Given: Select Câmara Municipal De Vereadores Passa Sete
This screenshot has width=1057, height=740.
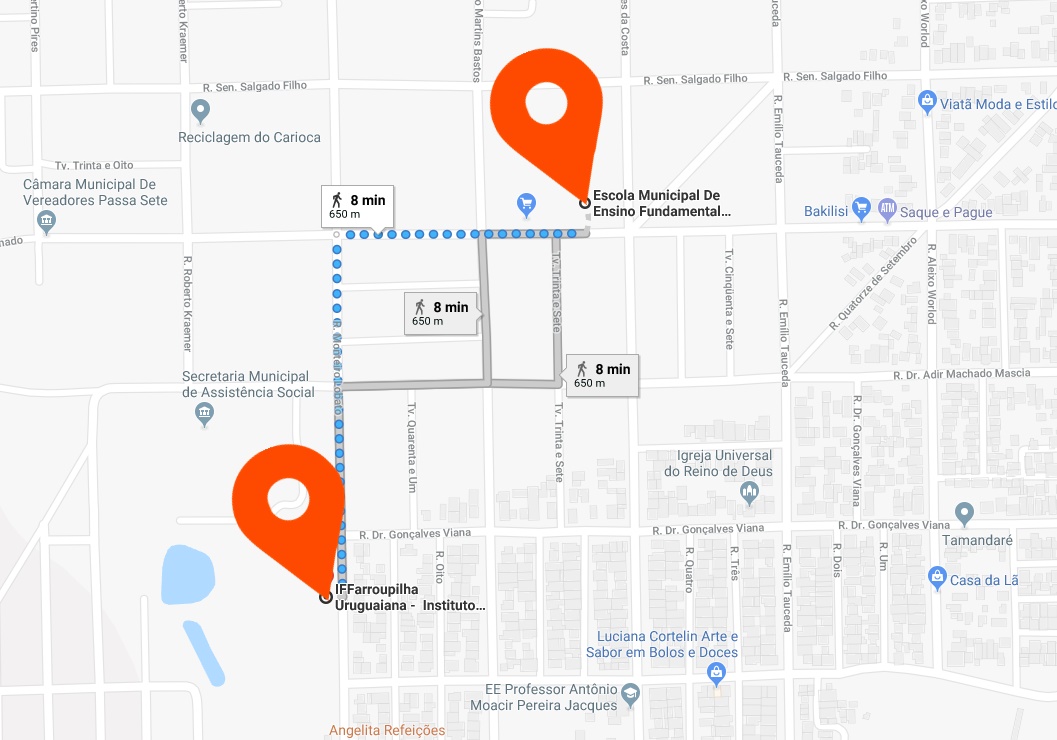Looking at the screenshot, I should [46, 220].
